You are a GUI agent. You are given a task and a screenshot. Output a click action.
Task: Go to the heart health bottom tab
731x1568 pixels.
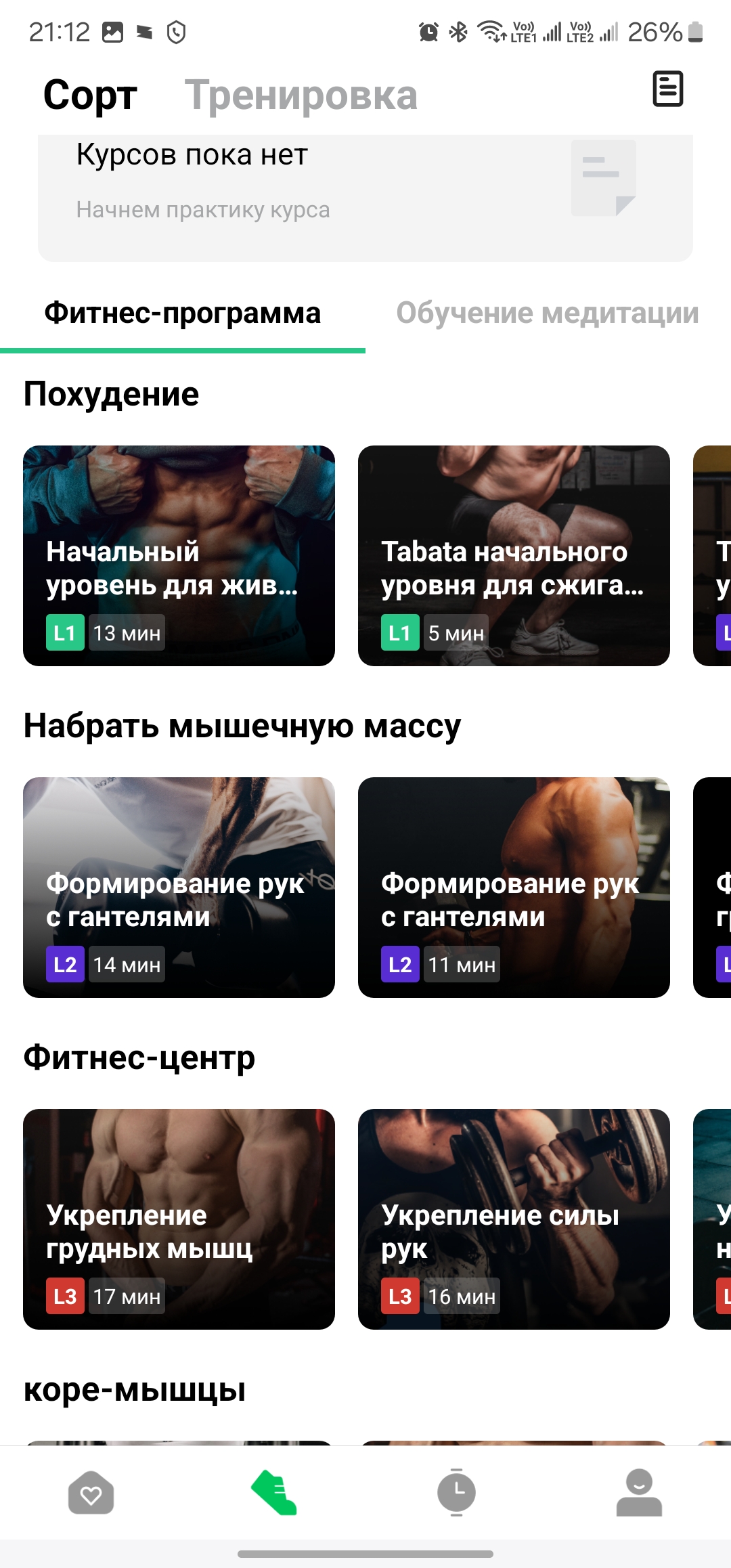click(x=91, y=1492)
